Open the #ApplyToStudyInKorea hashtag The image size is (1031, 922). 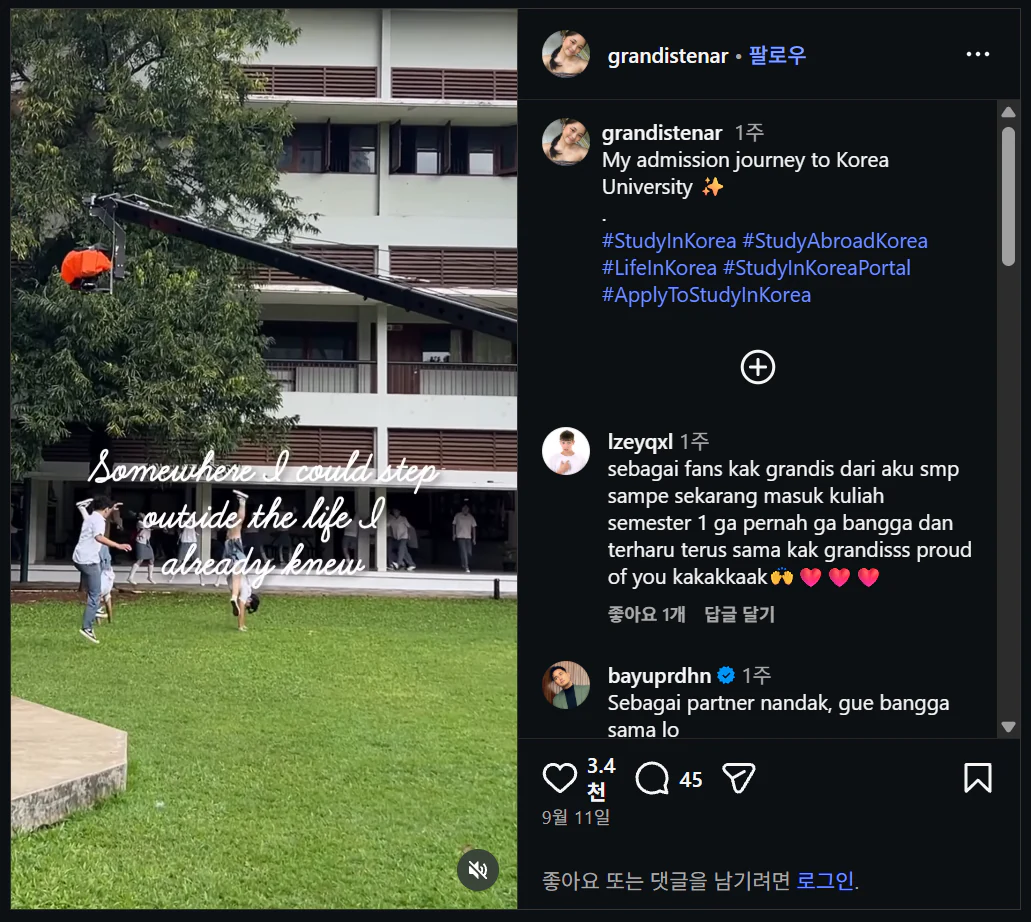pyautogui.click(x=706, y=295)
